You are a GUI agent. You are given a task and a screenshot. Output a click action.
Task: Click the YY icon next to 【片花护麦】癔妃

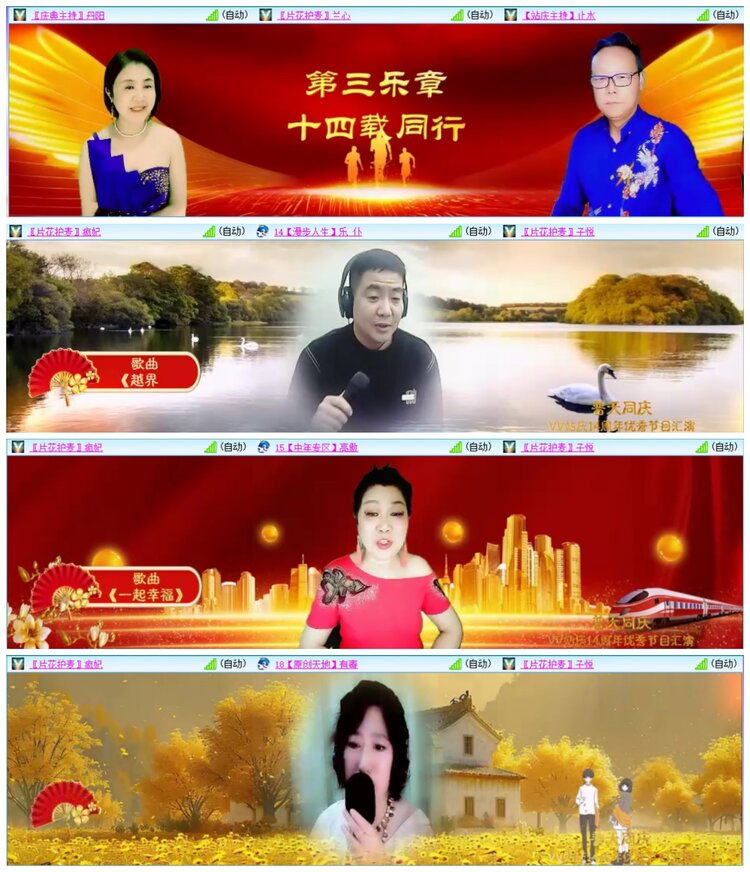click(x=15, y=231)
